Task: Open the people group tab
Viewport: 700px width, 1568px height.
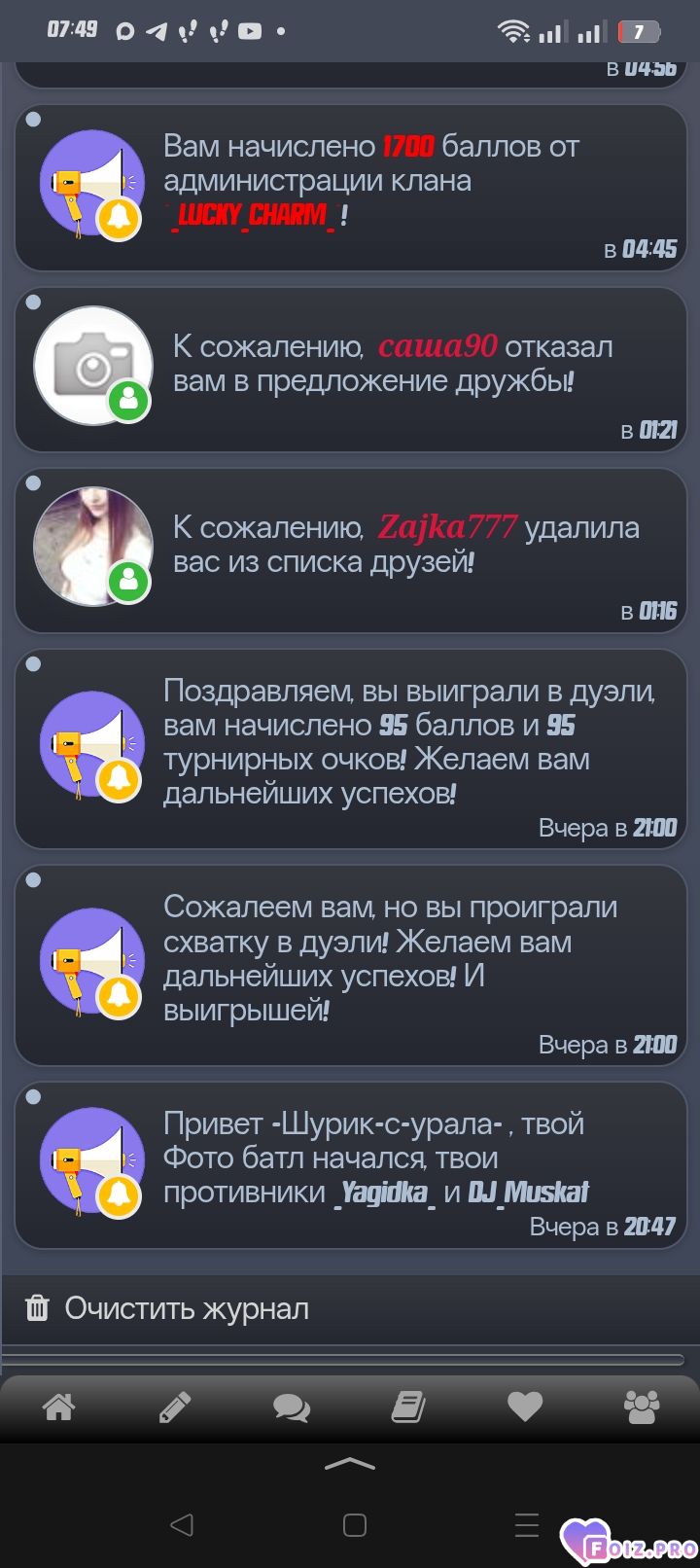Action: [x=642, y=1407]
